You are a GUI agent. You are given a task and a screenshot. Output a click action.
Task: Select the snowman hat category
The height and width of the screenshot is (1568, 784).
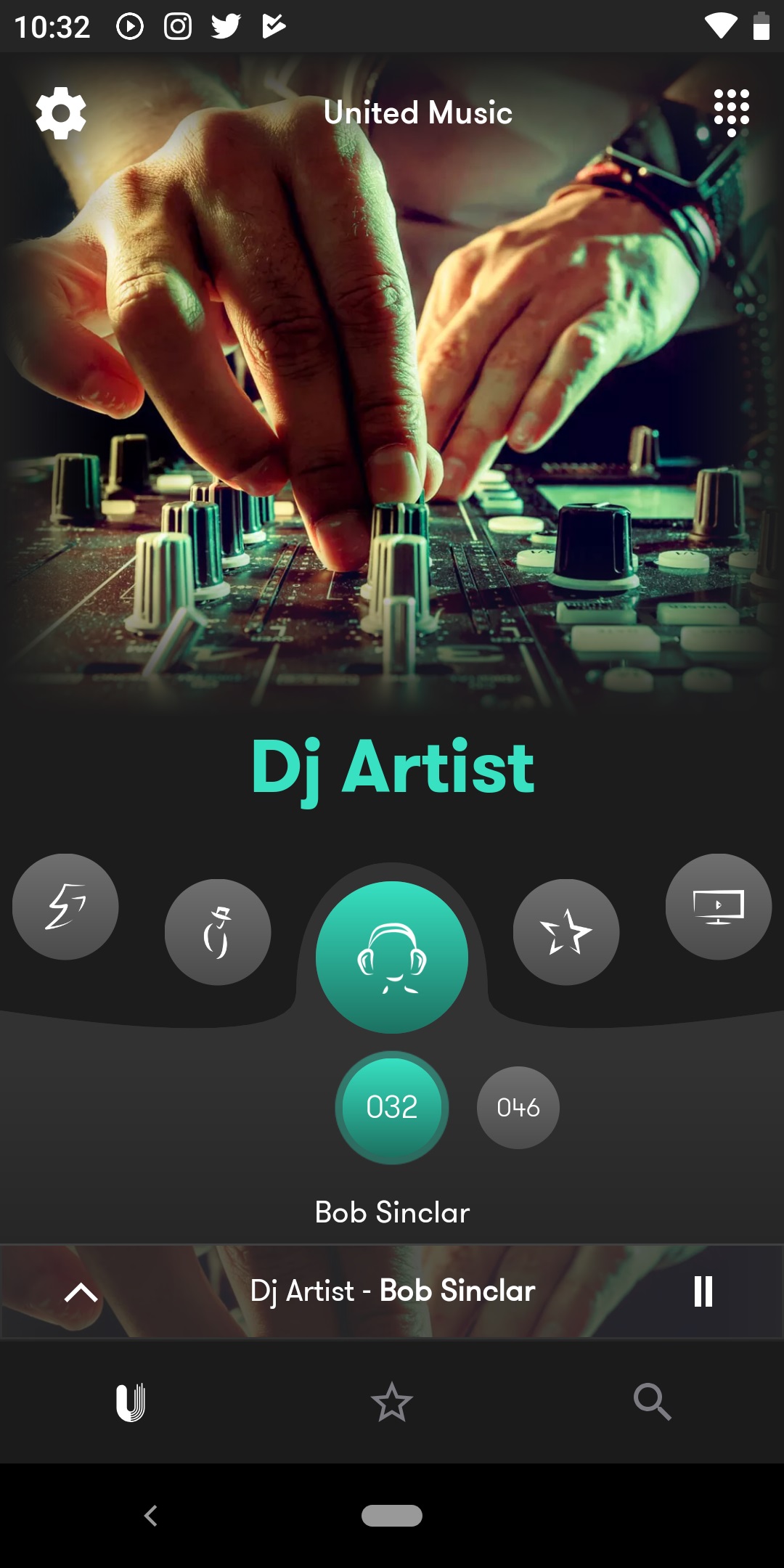[218, 932]
